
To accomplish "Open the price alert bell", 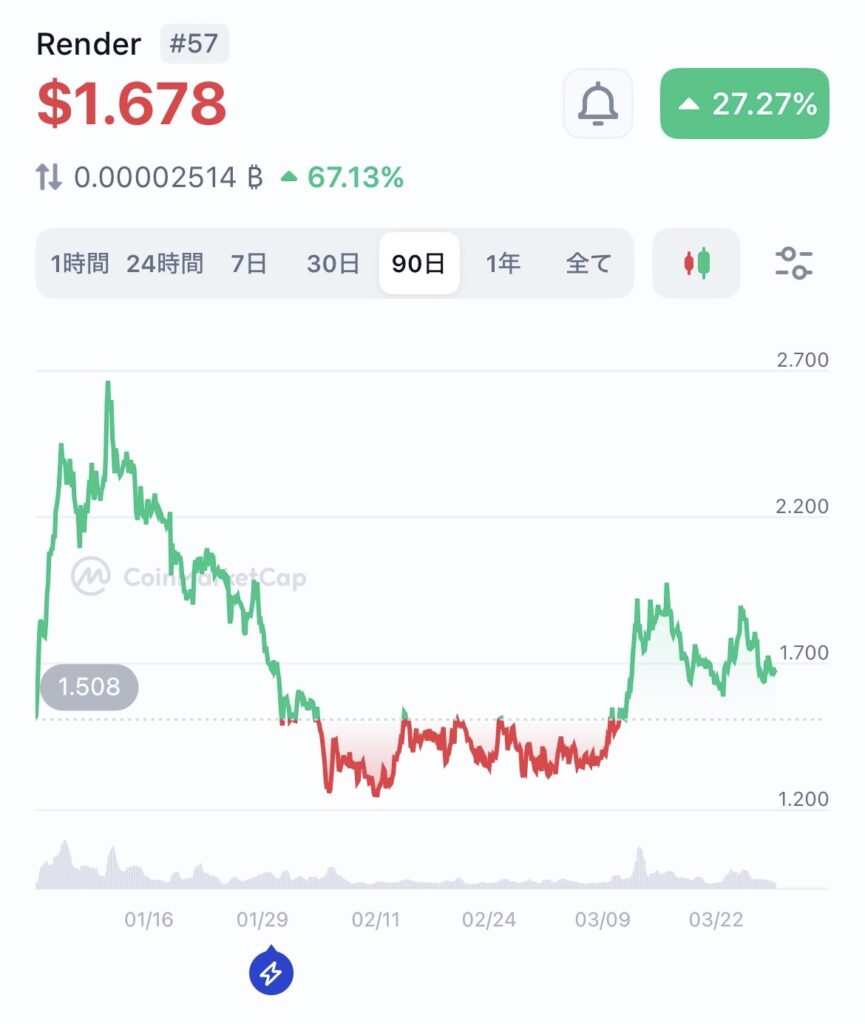I will point(598,103).
